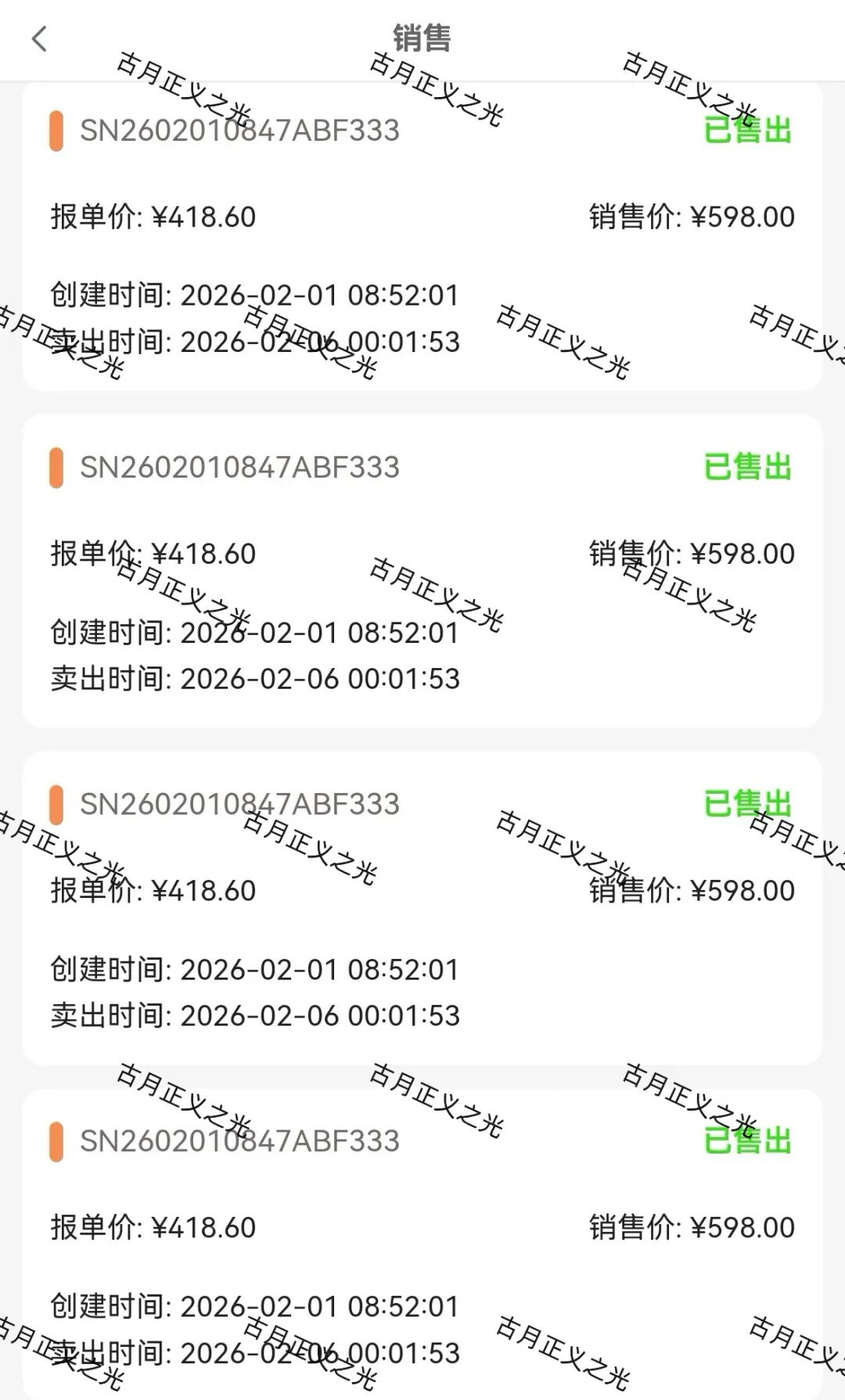Viewport: 845px width, 1400px height.
Task: Expand the second SN2602010847ABF333 card
Action: (x=239, y=469)
